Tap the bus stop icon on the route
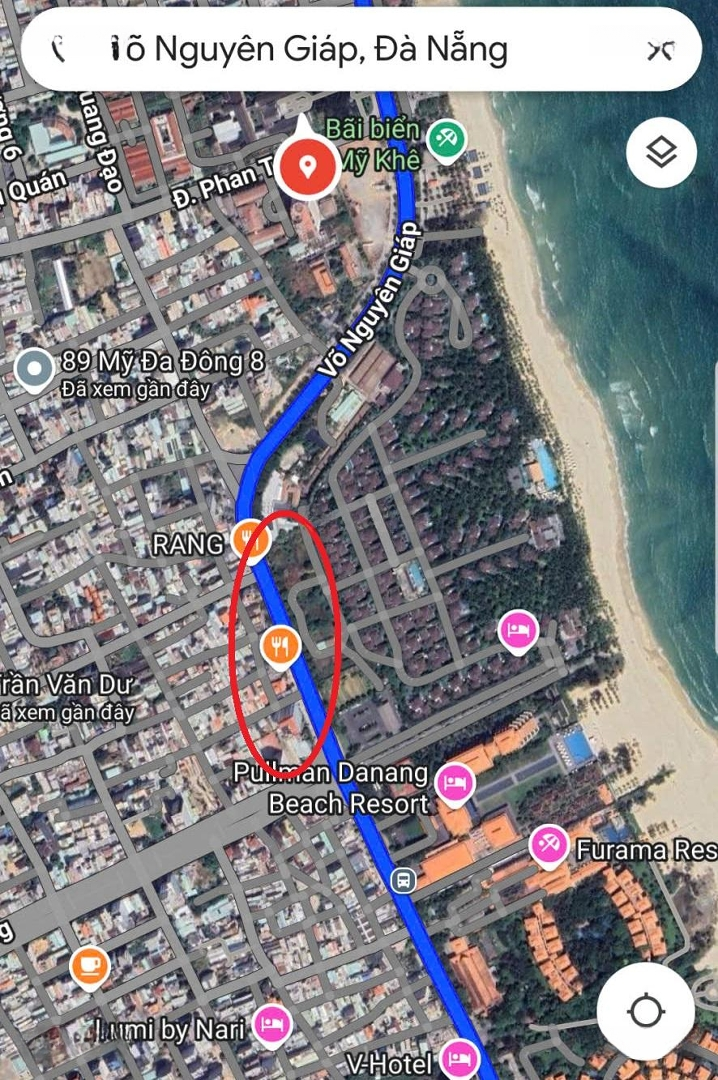The image size is (718, 1080). pos(403,879)
